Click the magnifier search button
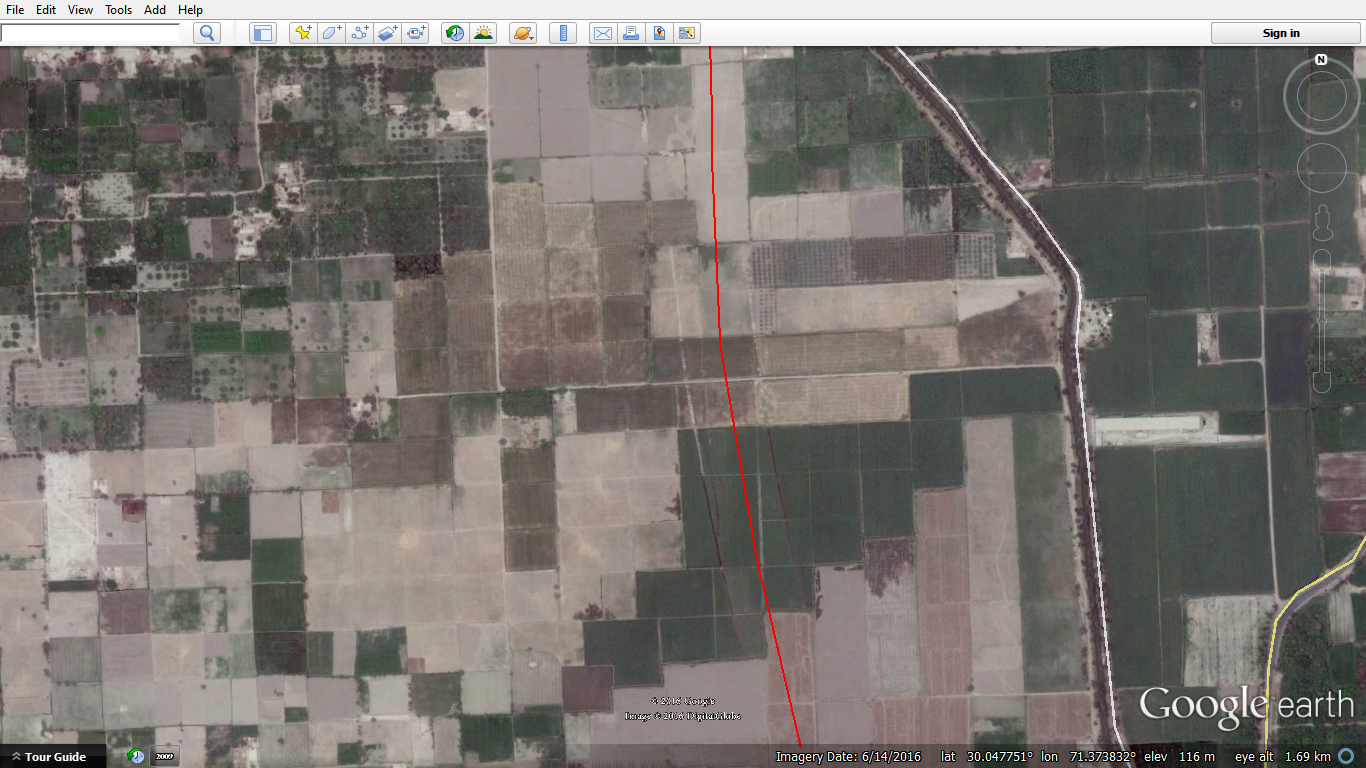This screenshot has width=1366, height=768. coord(207,33)
